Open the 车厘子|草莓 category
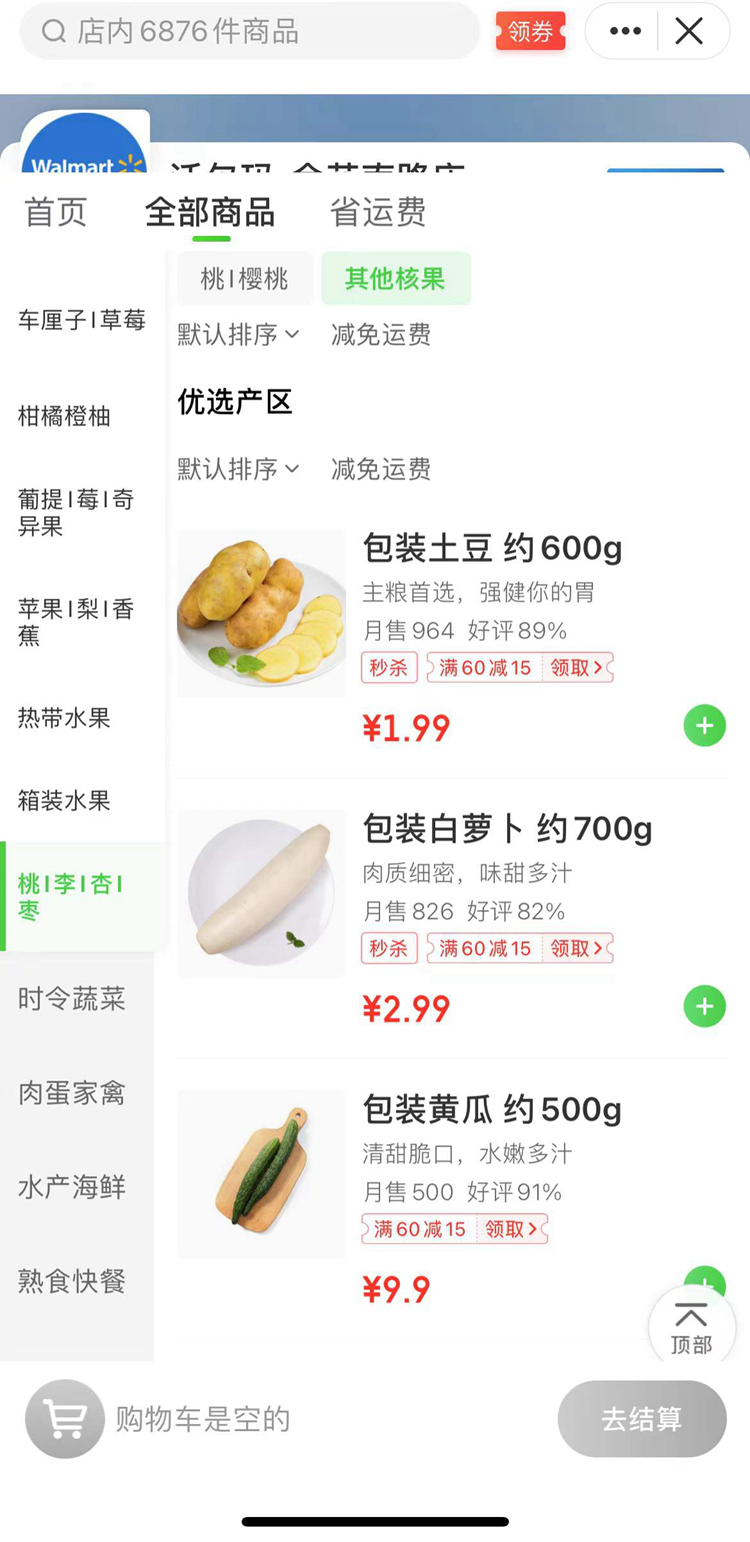The height and width of the screenshot is (1542, 750). 81,320
